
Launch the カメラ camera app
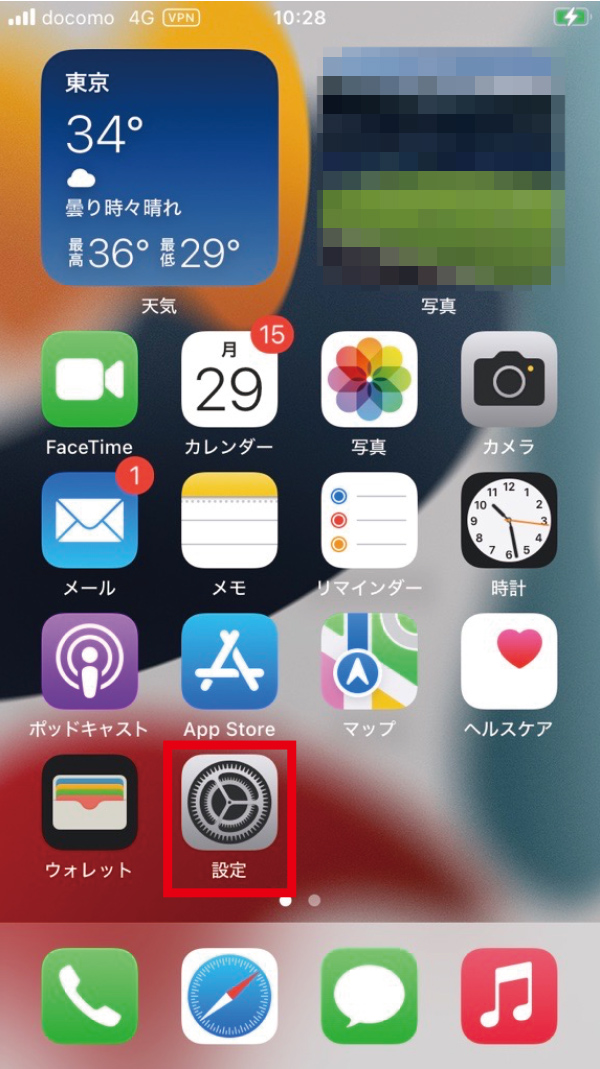pyautogui.click(x=508, y=380)
